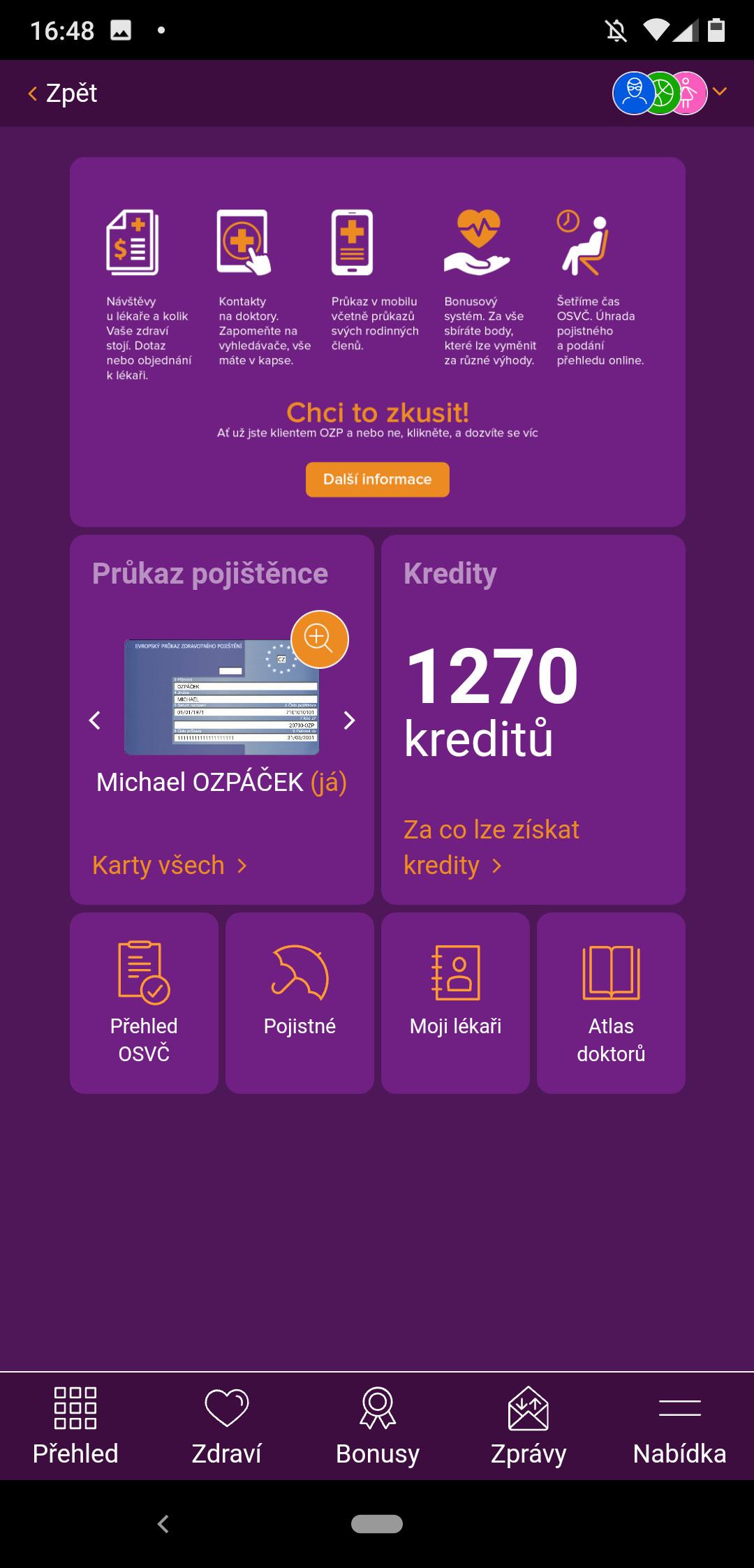The width and height of the screenshot is (754, 1568).
Task: Tap the system home pill
Action: coord(377,1523)
